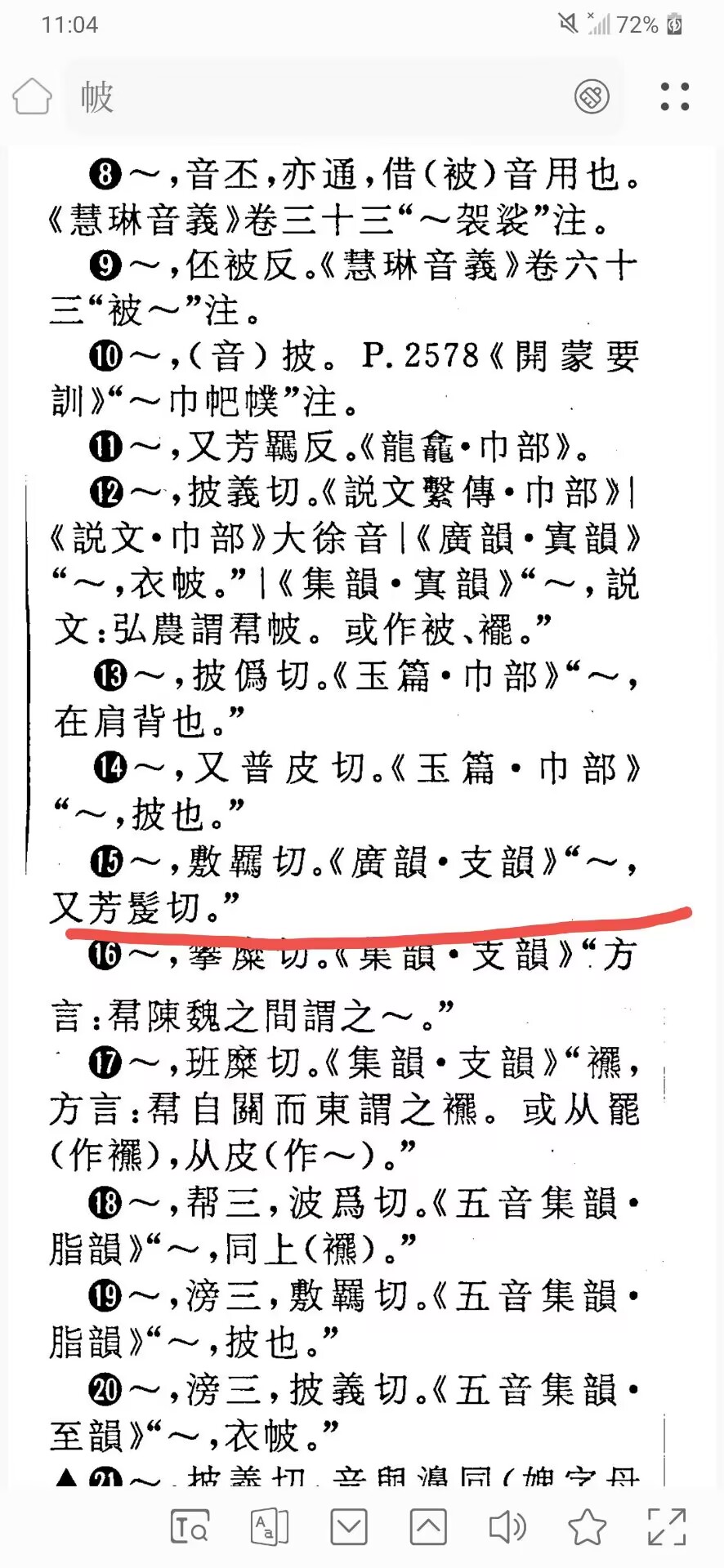Jump to the next entry arrow
Screen dimensions: 724x1568
(x=348, y=1526)
